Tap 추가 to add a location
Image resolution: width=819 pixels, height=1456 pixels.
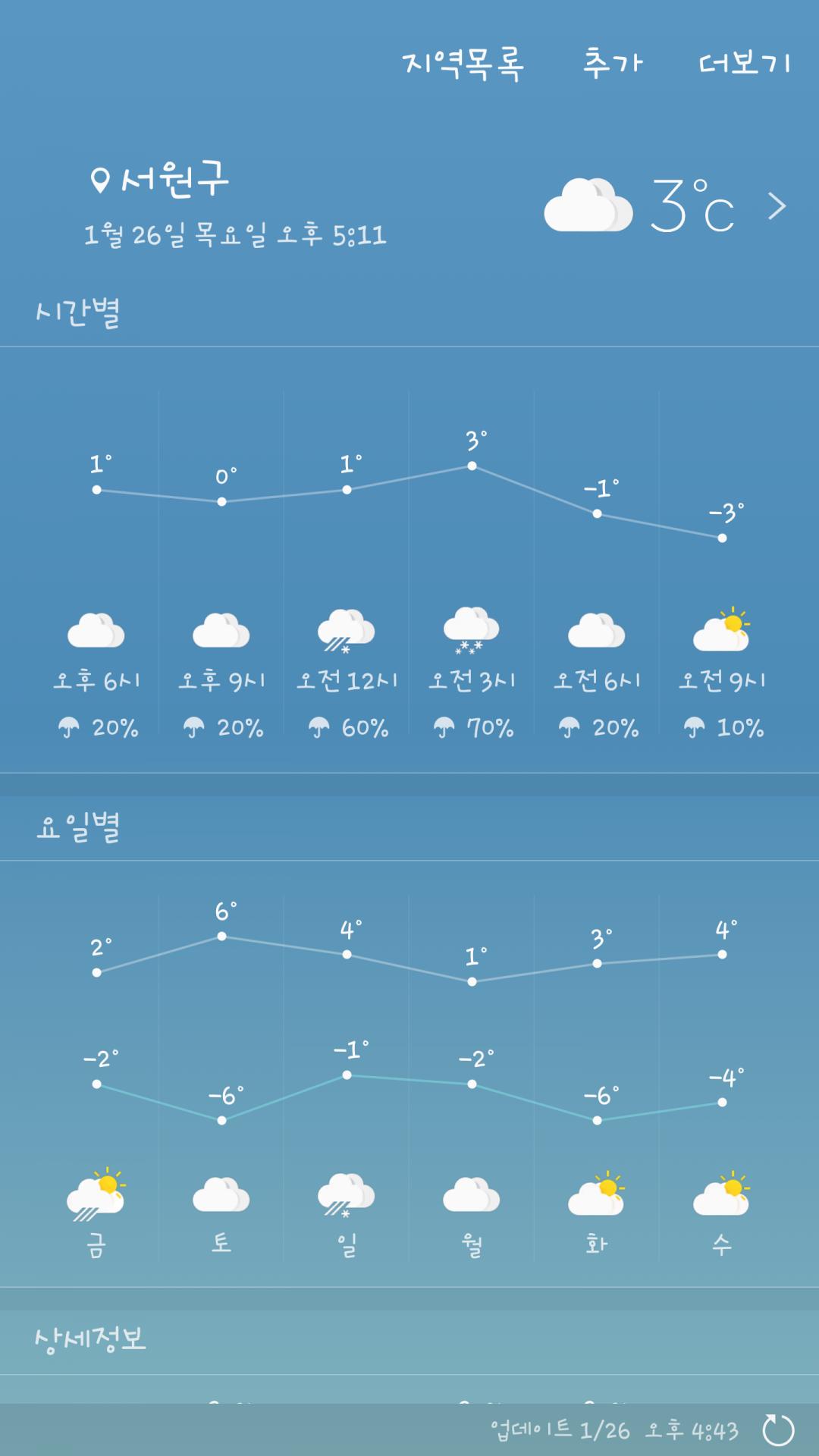click(613, 64)
